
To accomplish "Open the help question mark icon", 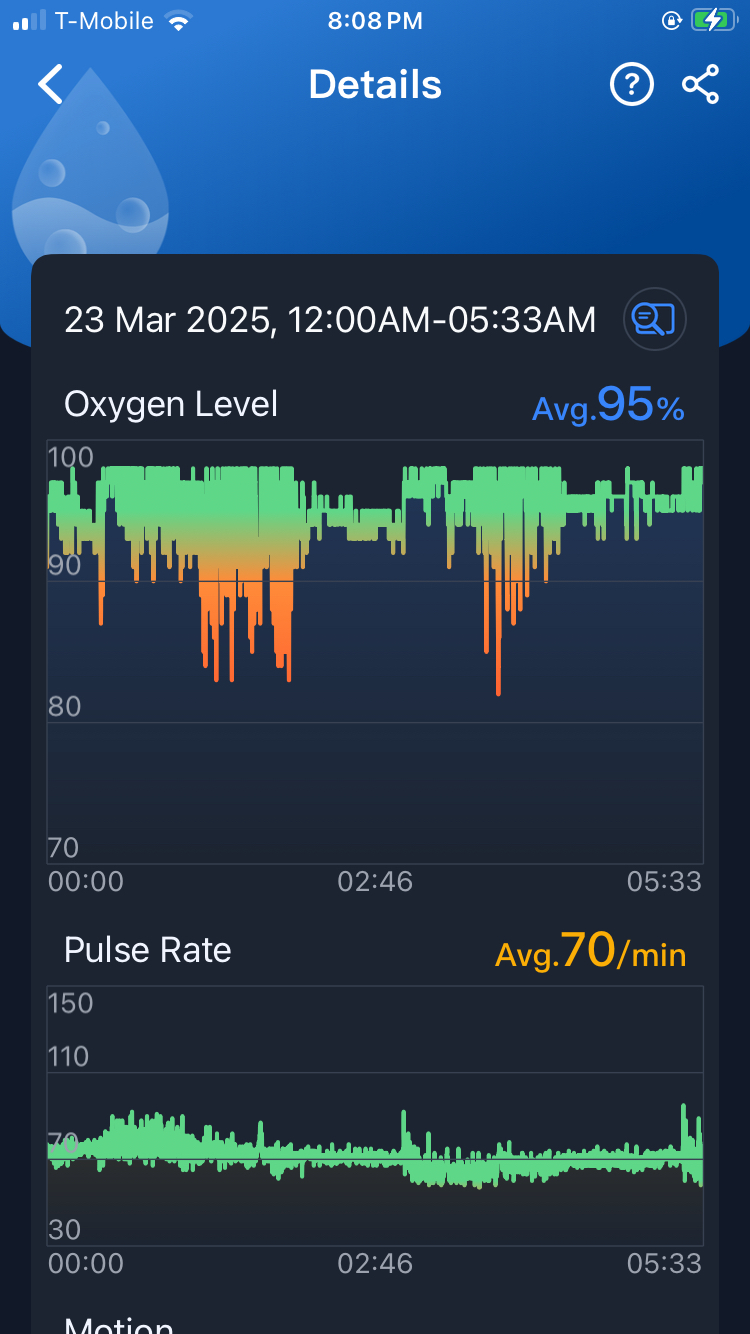I will pos(631,85).
